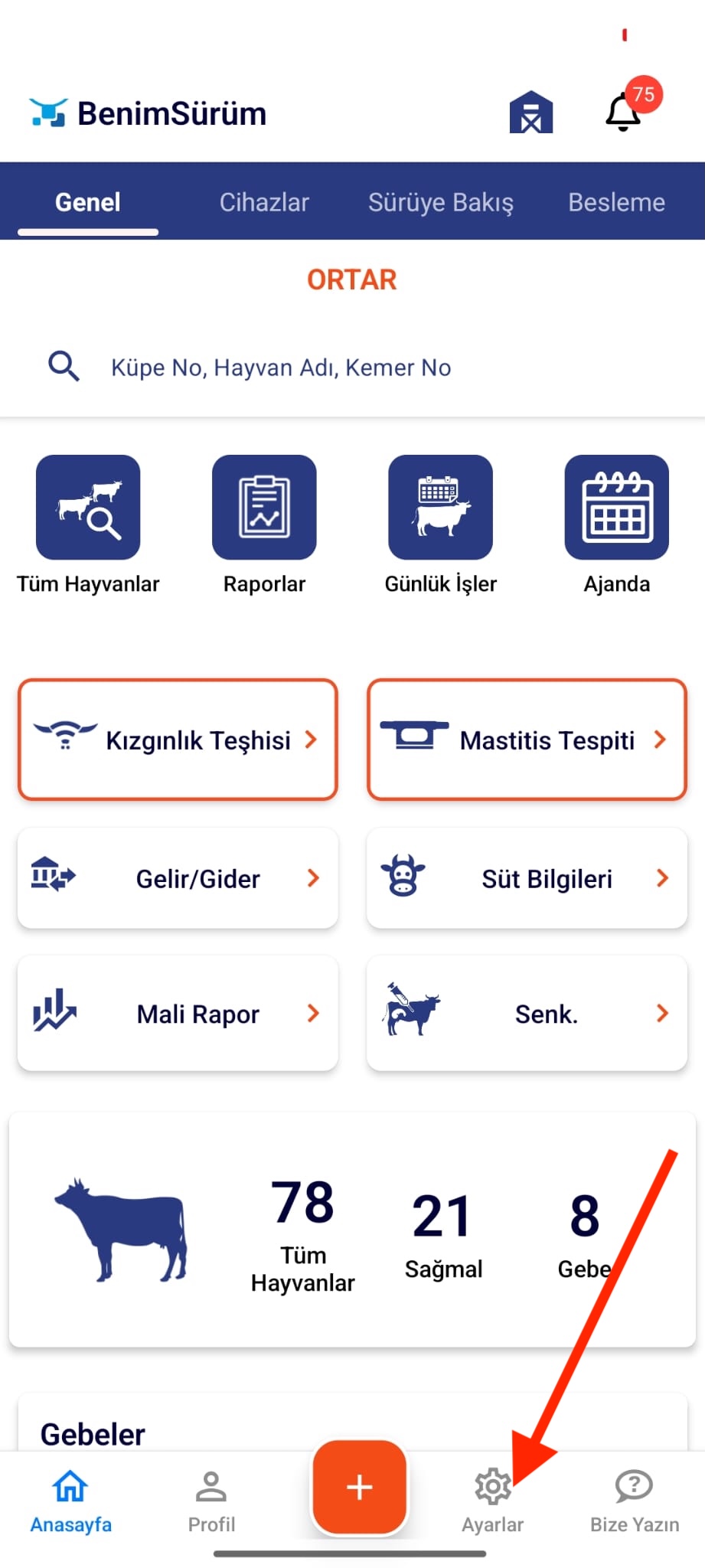Tap the orange plus add button
Image resolution: width=705 pixels, height=1568 pixels.
pos(359,1487)
